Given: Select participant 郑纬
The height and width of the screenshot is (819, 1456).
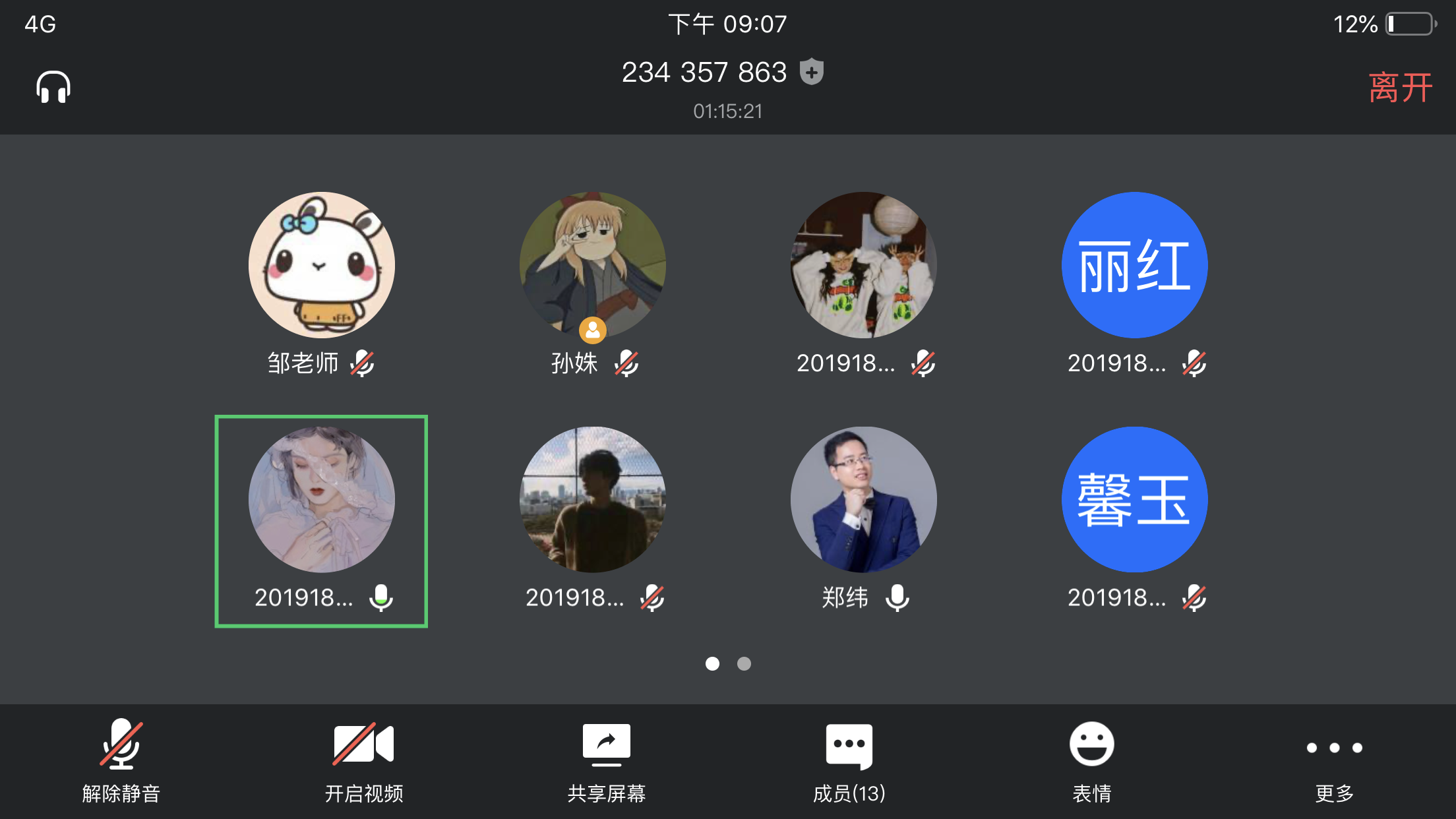Looking at the screenshot, I should click(x=863, y=500).
